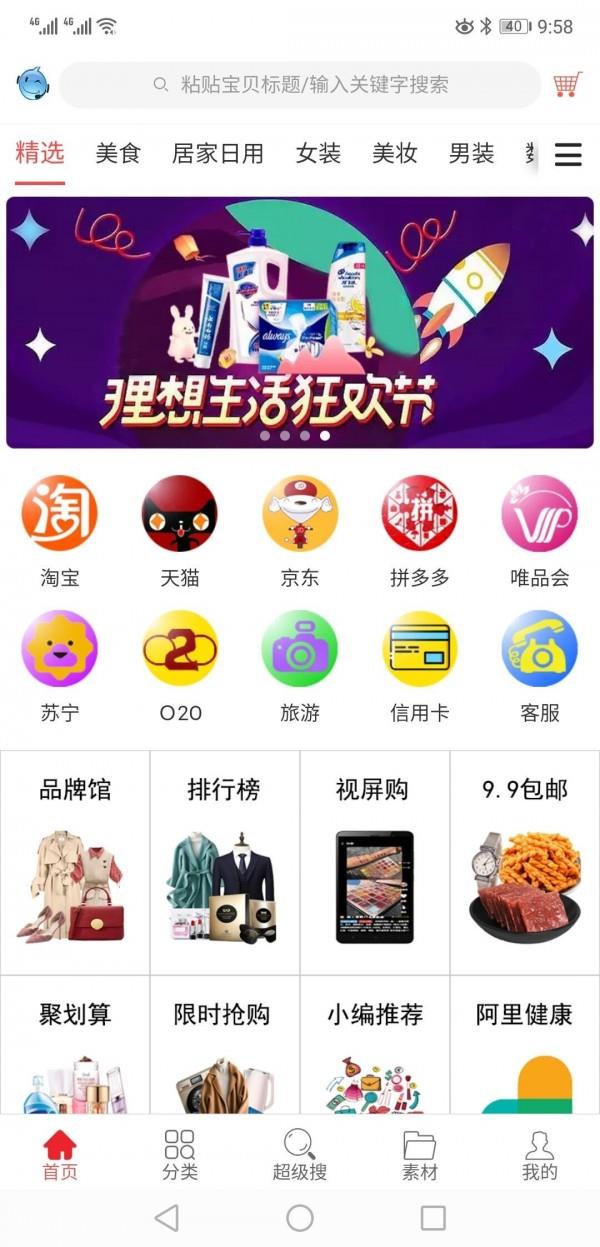600x1247 pixels.
Task: Open the 品牌馆 tile
Action: [x=75, y=862]
